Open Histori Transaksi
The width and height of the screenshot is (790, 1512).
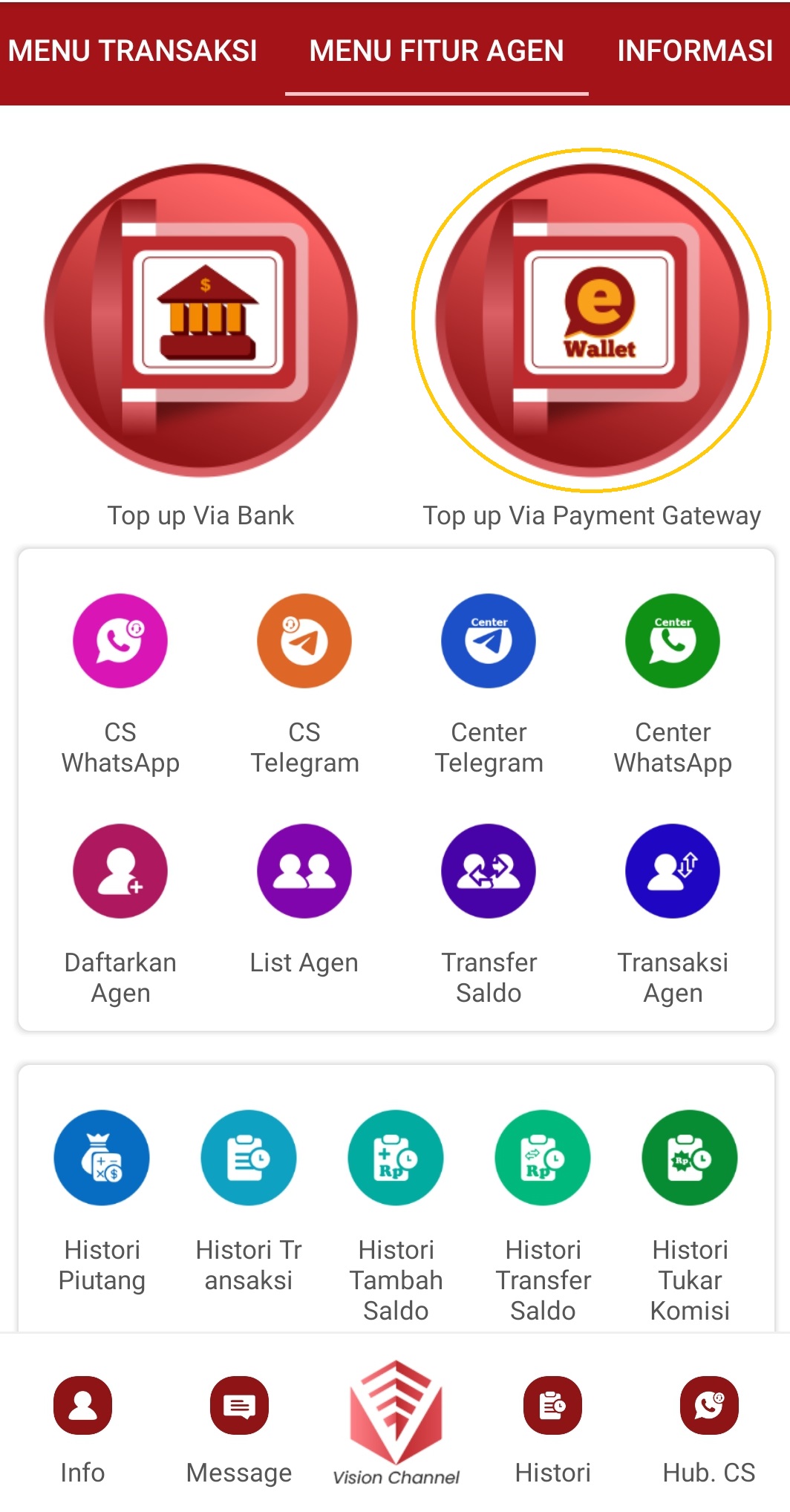tap(249, 1158)
